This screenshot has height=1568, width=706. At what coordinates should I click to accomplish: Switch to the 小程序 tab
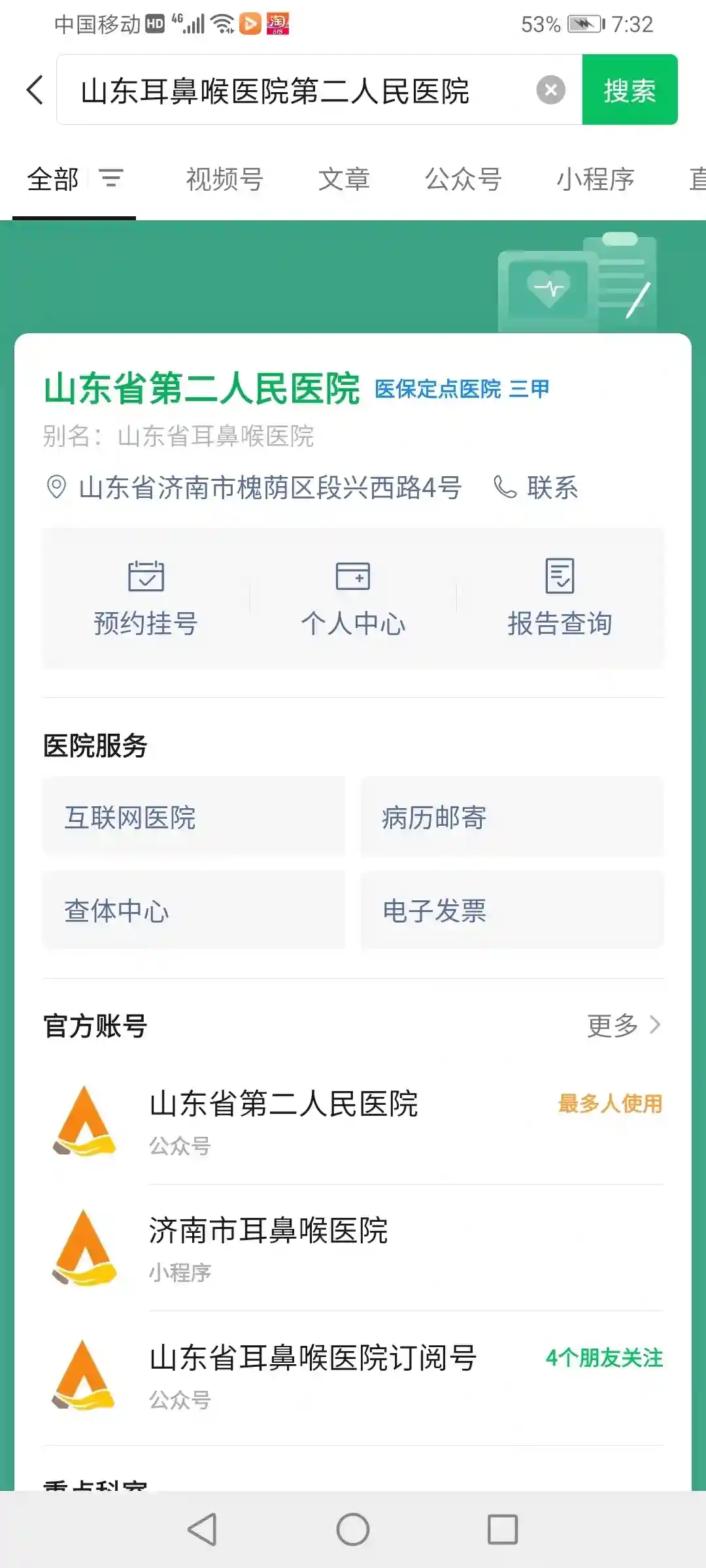(595, 179)
